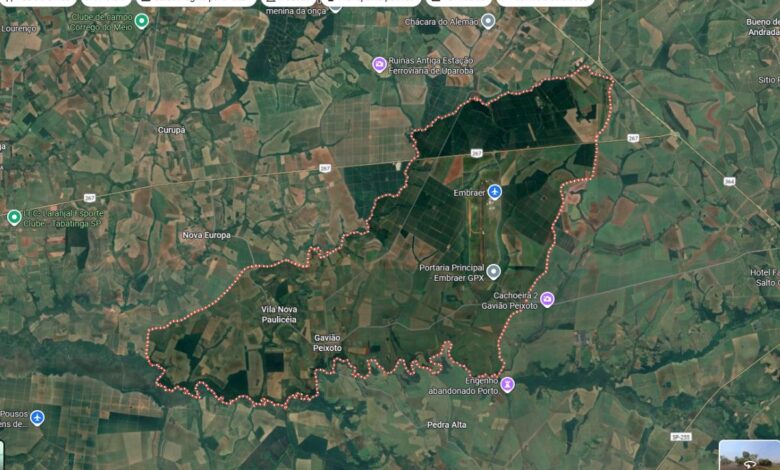The width and height of the screenshot is (780, 470).
Task: Select the Pousos airfield marker
Action: [37, 417]
